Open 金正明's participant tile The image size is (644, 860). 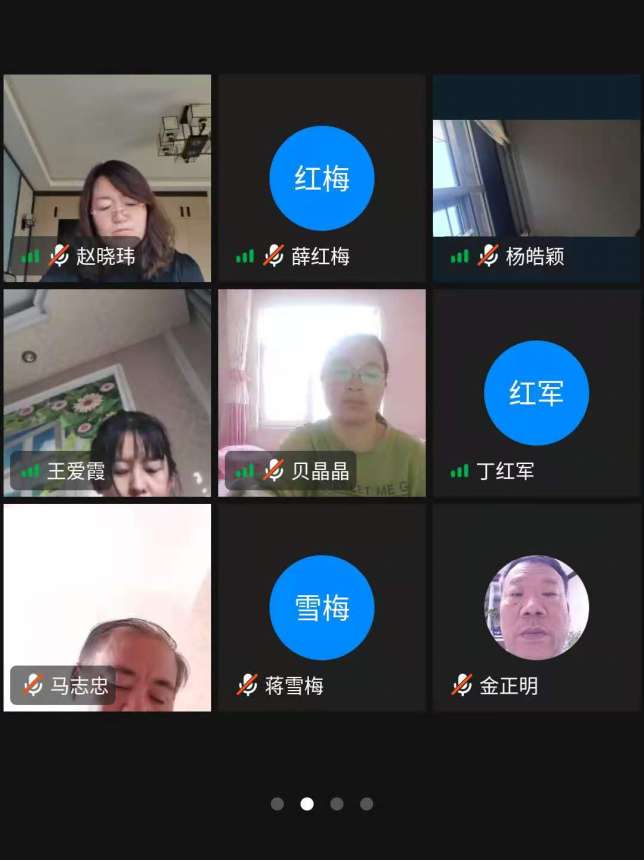point(536,607)
